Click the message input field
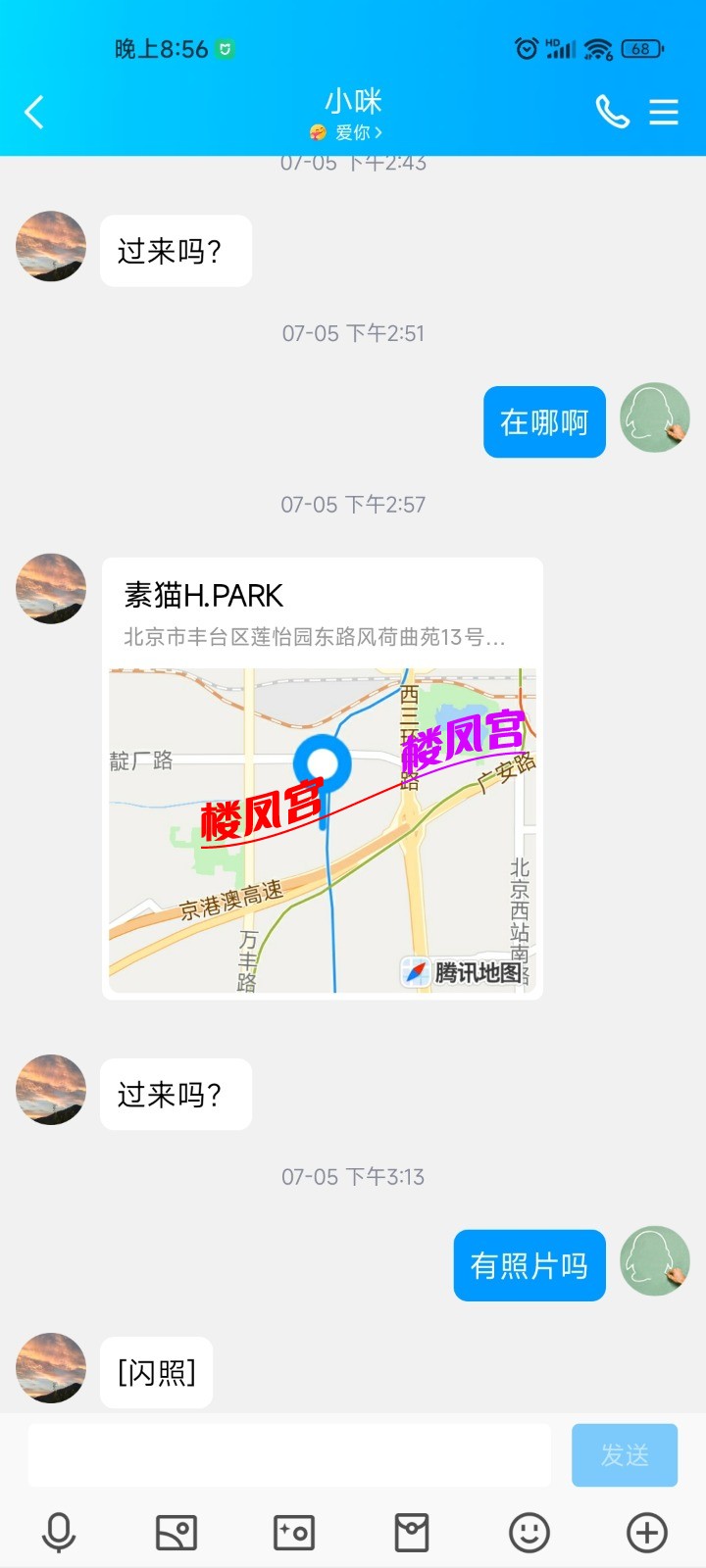706x1568 pixels. click(x=287, y=1455)
